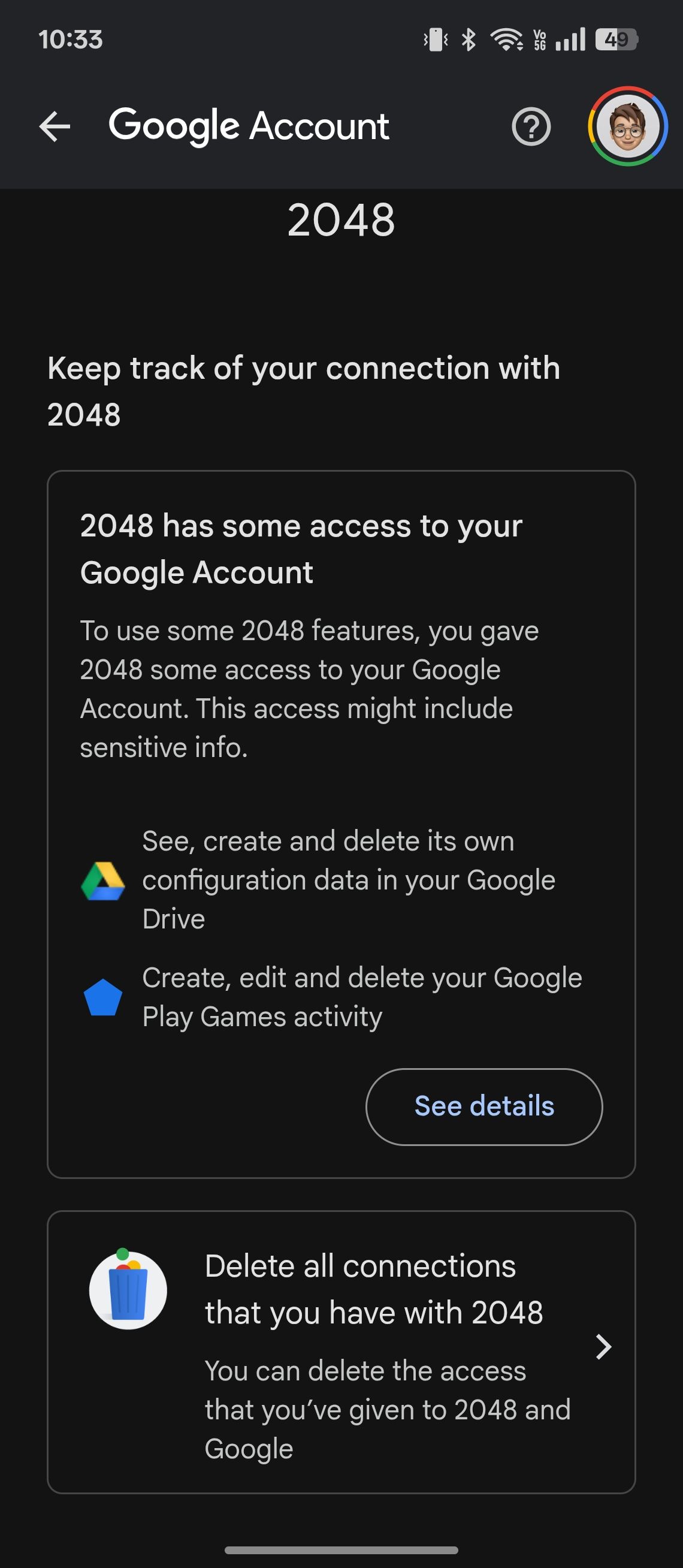
Task: Tap the home gesture bar at the bottom
Action: click(341, 1551)
